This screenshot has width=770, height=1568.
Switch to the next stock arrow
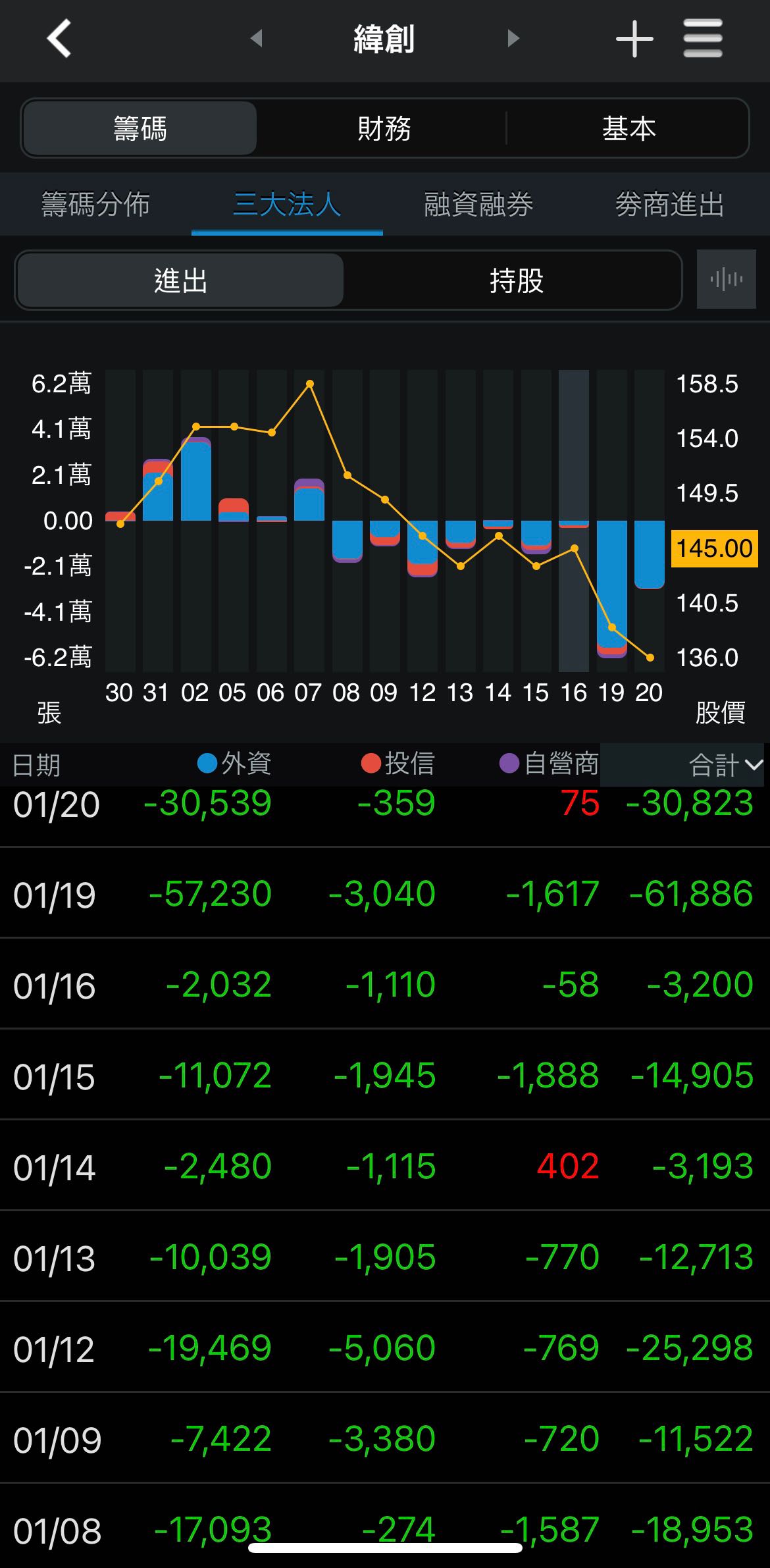513,39
